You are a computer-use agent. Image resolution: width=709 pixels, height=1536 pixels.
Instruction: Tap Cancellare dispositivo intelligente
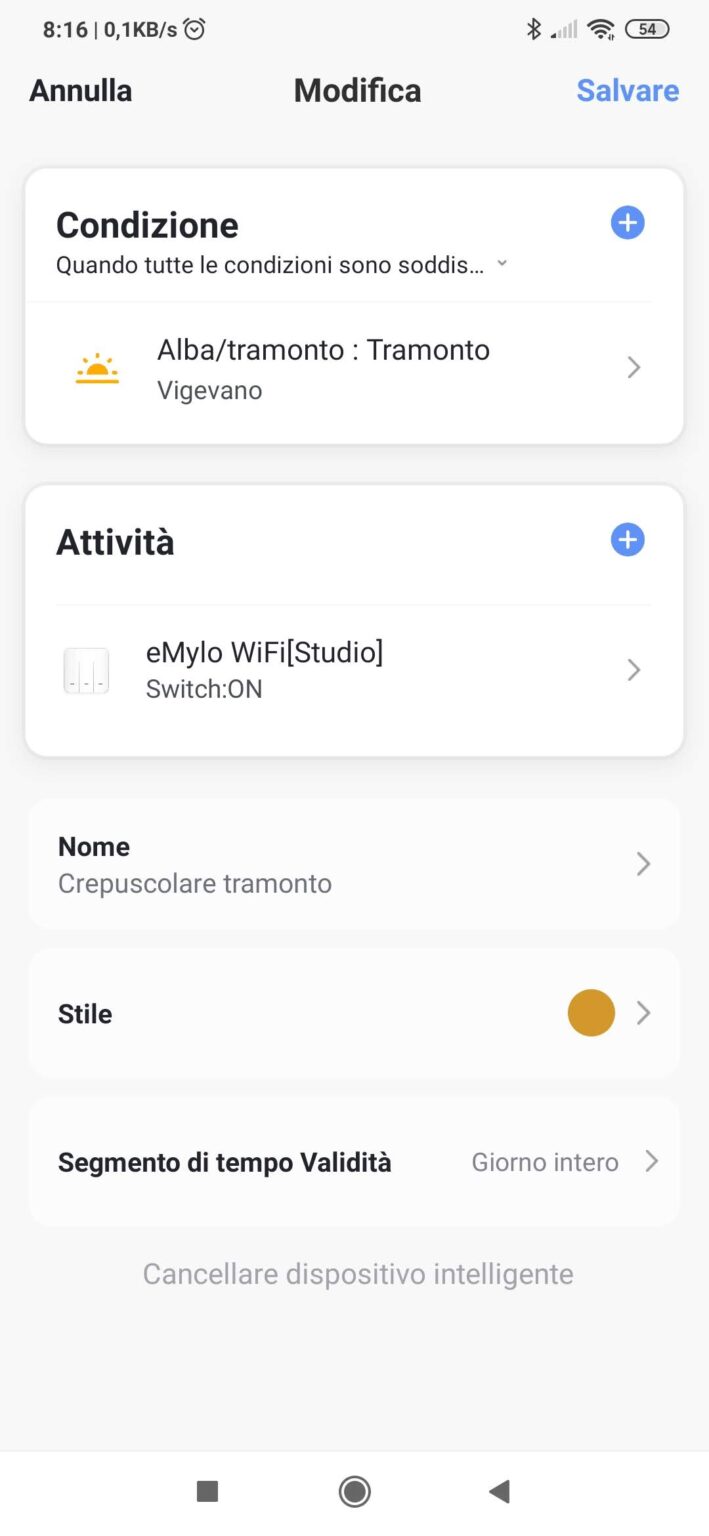[x=357, y=1274]
